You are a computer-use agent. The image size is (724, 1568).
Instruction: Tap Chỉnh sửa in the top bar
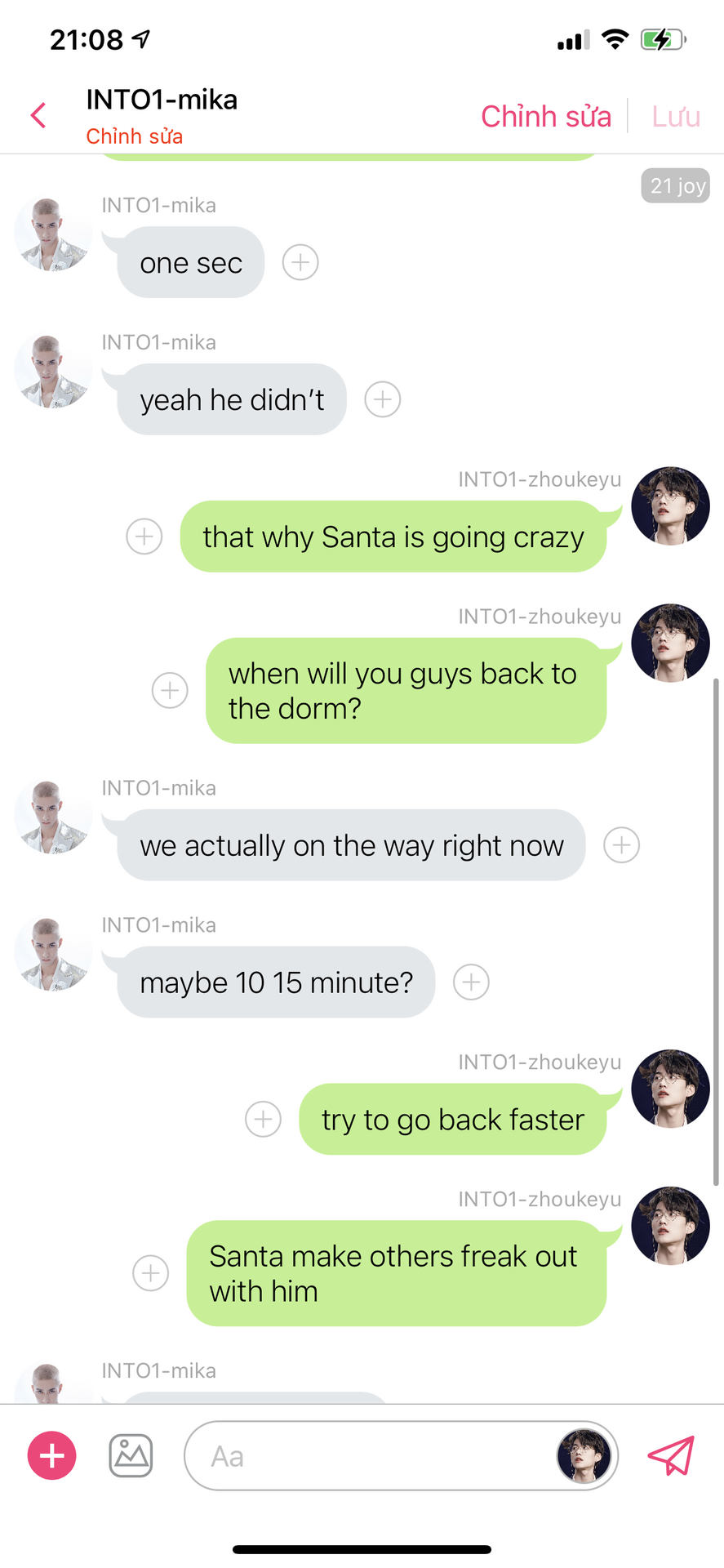[545, 117]
